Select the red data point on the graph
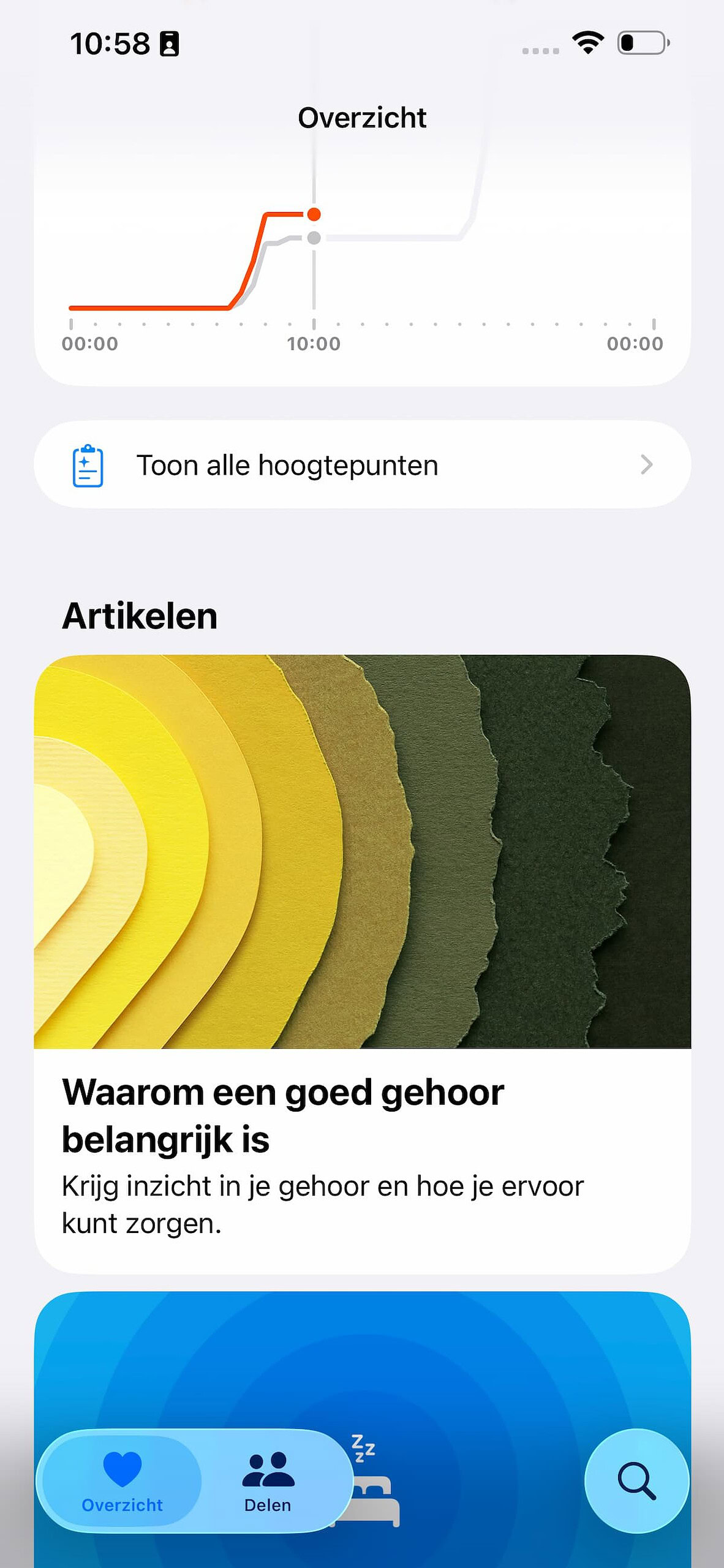The width and height of the screenshot is (724, 1568). [x=314, y=214]
